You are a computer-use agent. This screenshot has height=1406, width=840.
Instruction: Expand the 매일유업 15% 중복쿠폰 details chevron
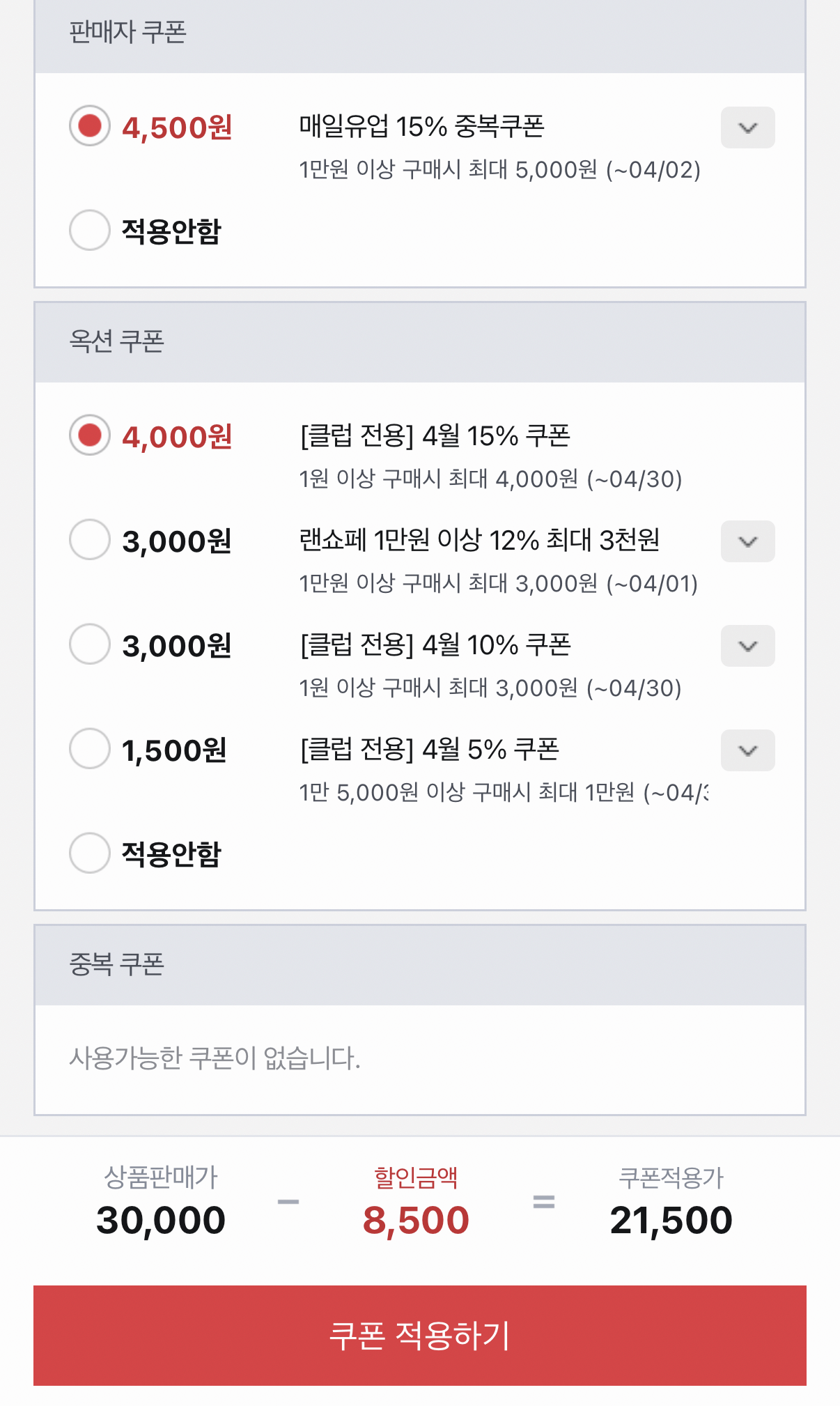[747, 127]
